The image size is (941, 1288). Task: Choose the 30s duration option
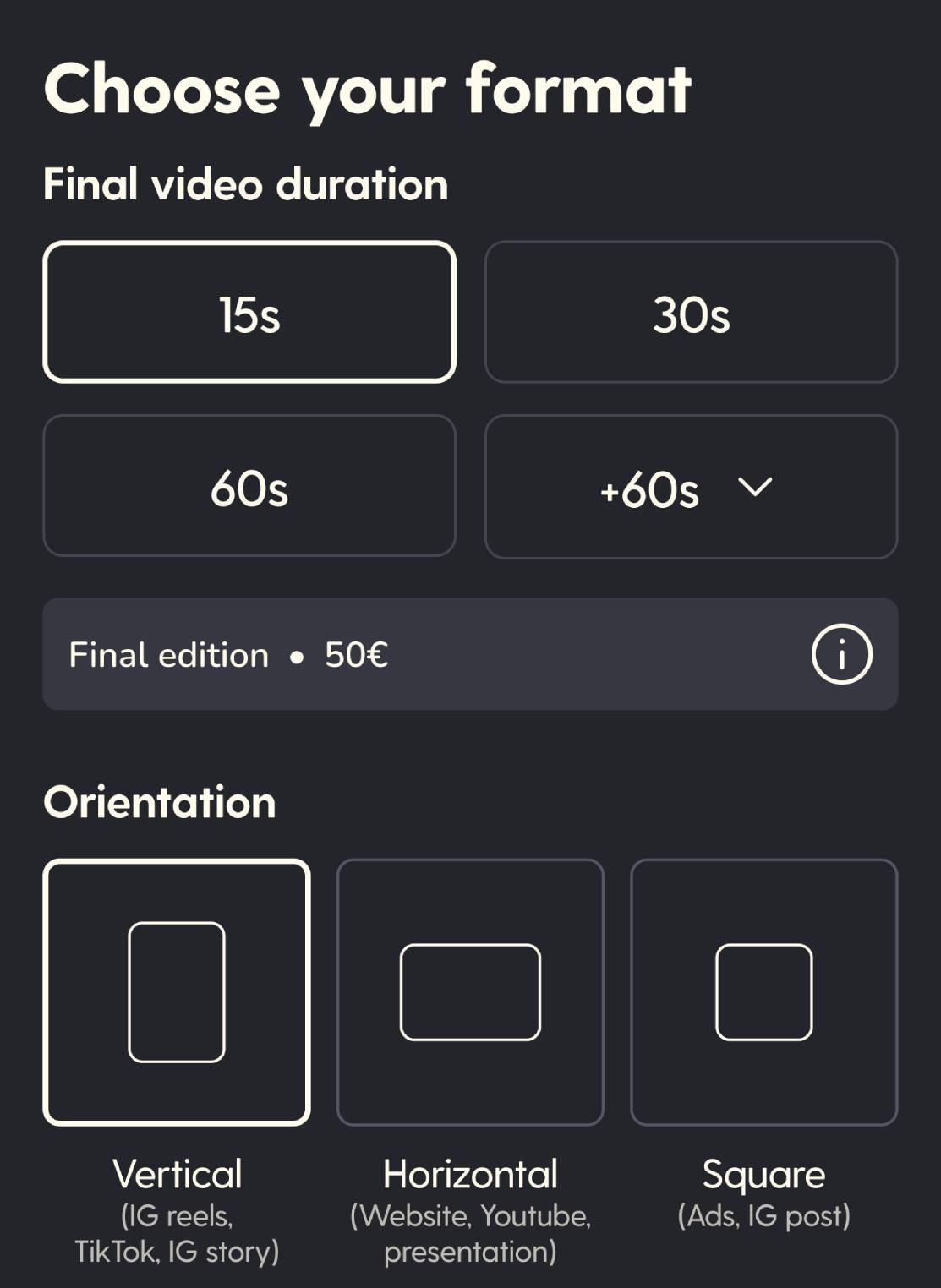(x=691, y=313)
